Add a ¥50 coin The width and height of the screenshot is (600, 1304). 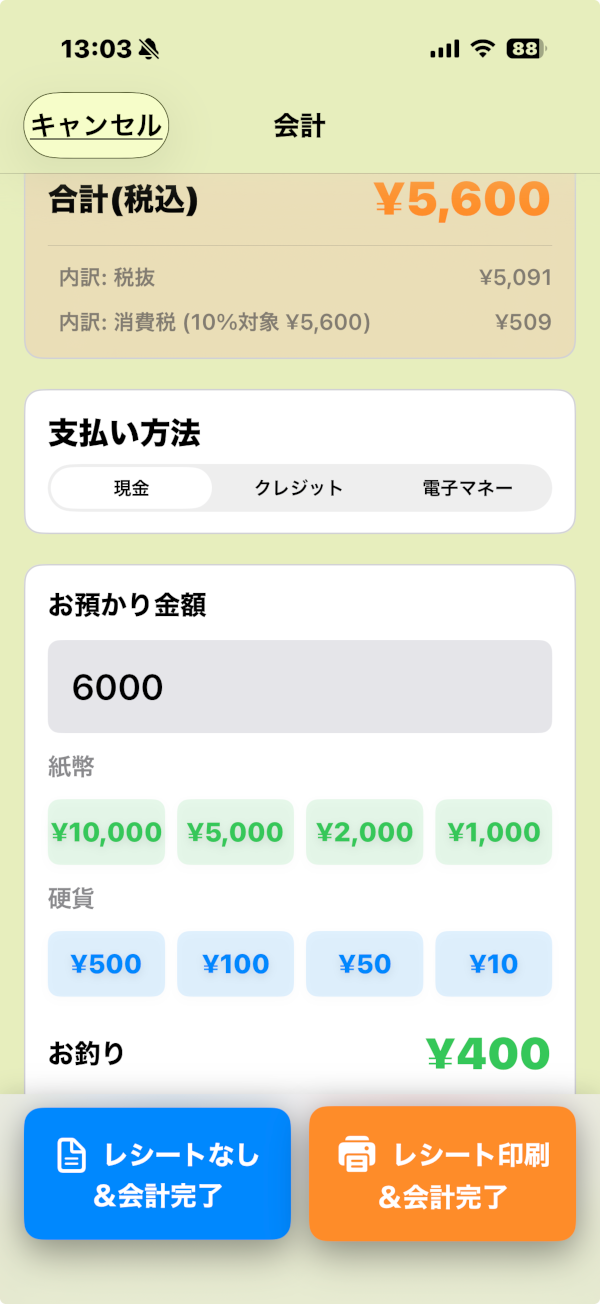tap(364, 964)
